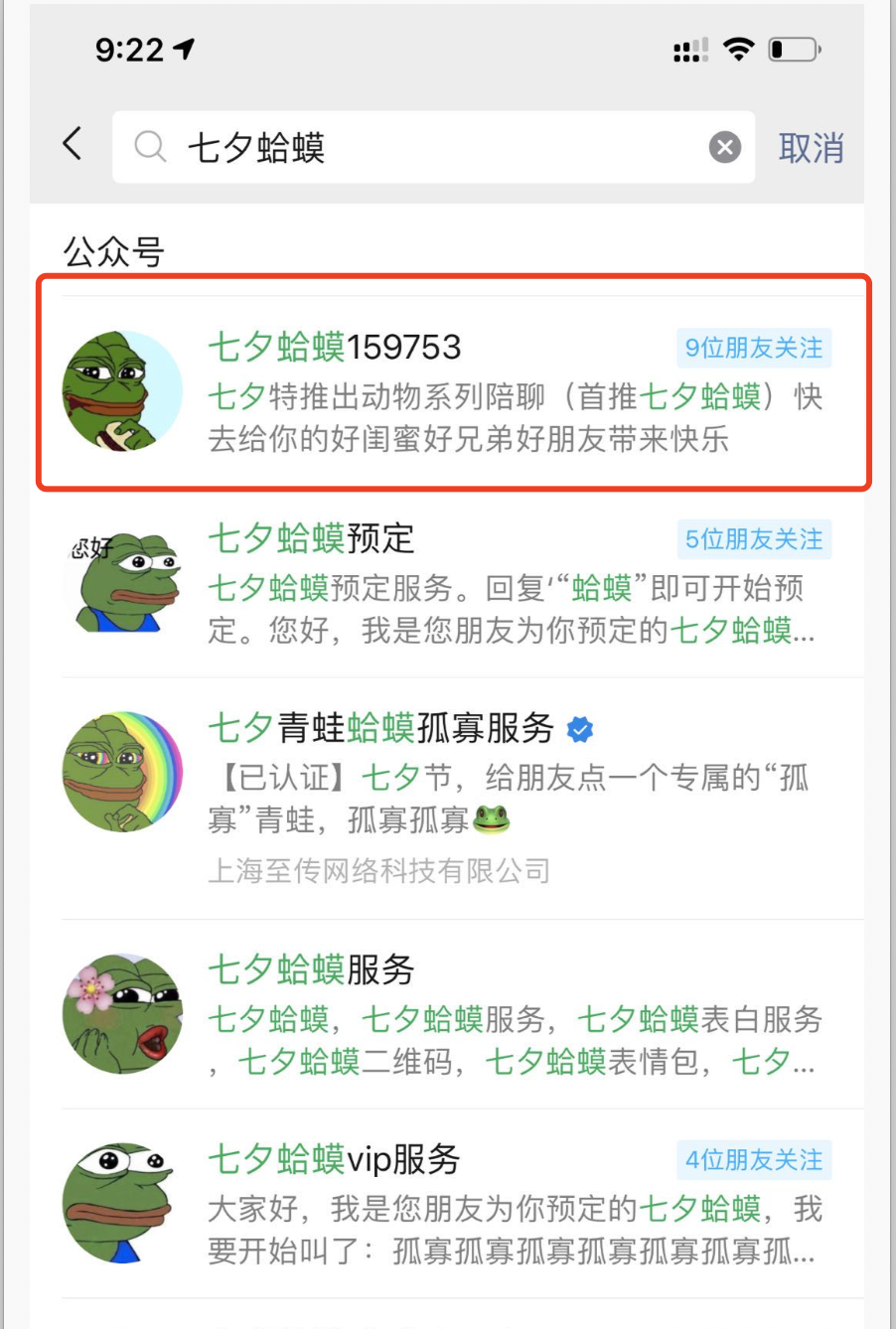
Task: Clear the search text
Action: tap(725, 148)
